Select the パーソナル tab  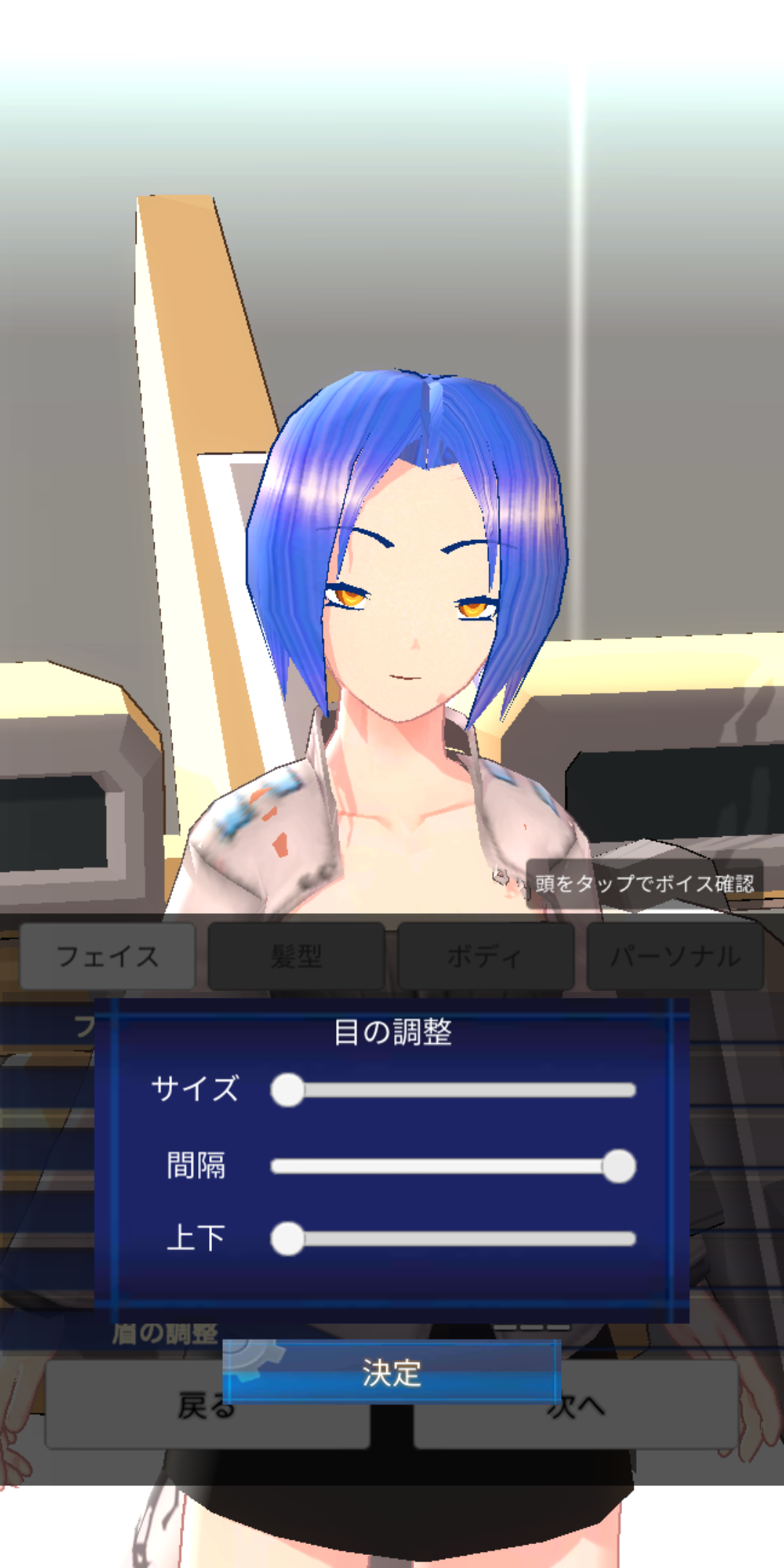(675, 956)
